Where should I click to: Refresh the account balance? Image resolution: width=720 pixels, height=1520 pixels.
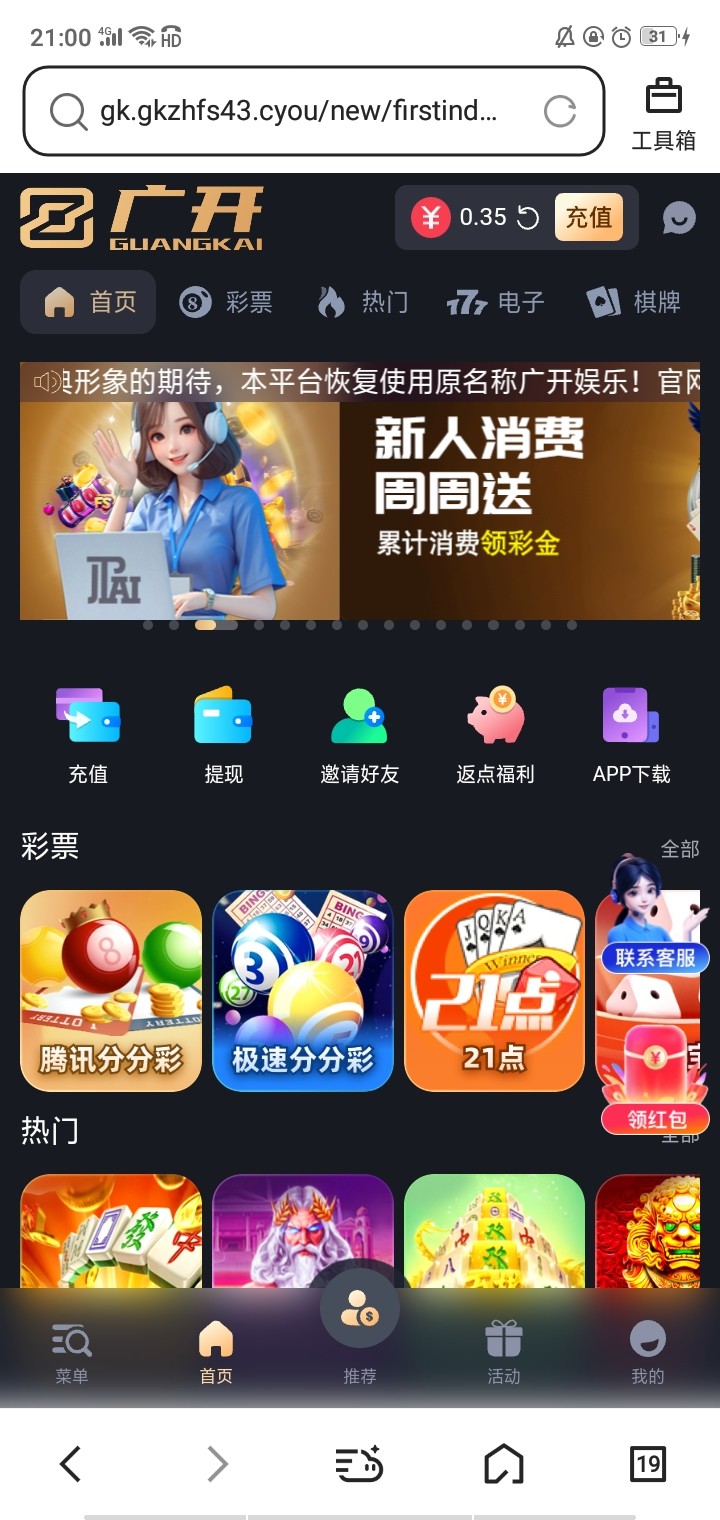tap(527, 218)
